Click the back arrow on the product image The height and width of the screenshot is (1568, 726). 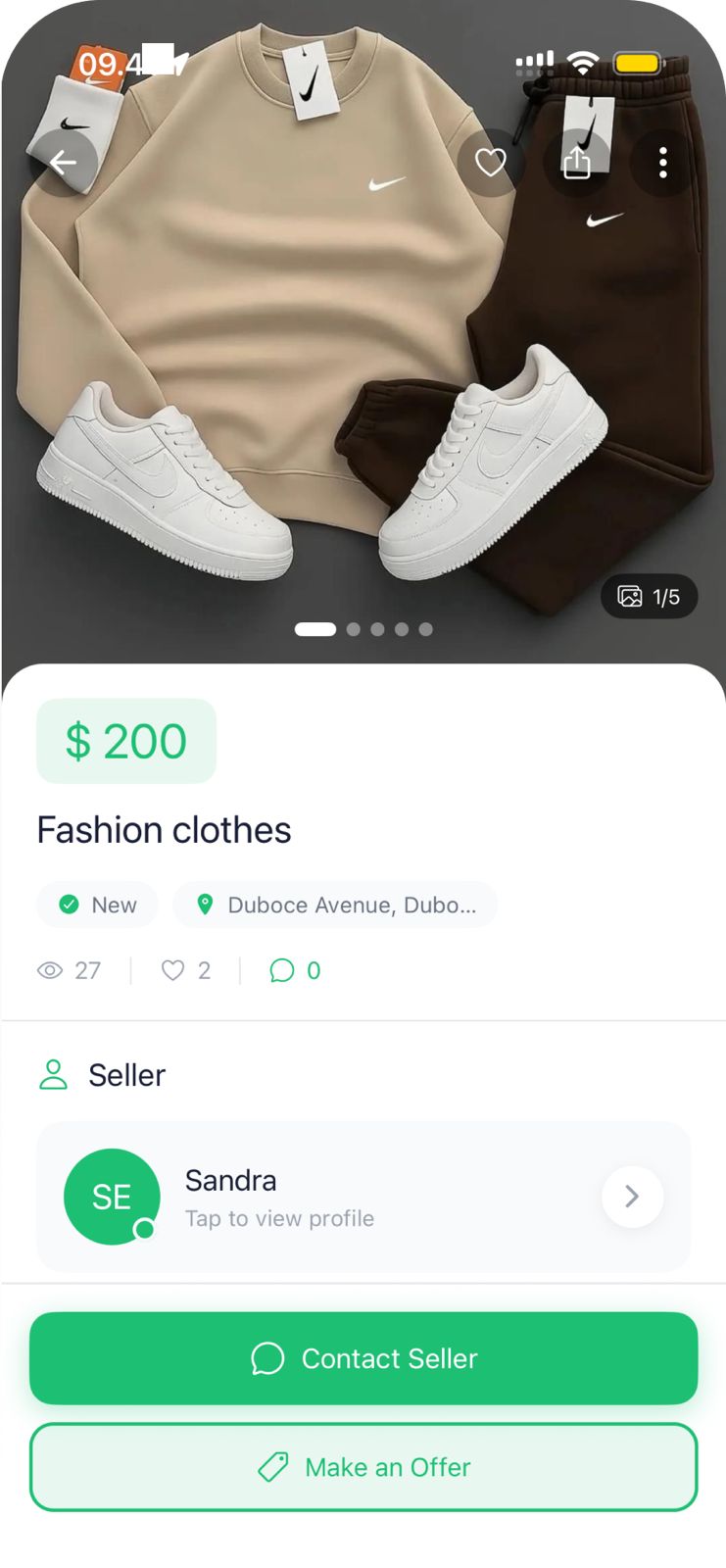click(63, 163)
